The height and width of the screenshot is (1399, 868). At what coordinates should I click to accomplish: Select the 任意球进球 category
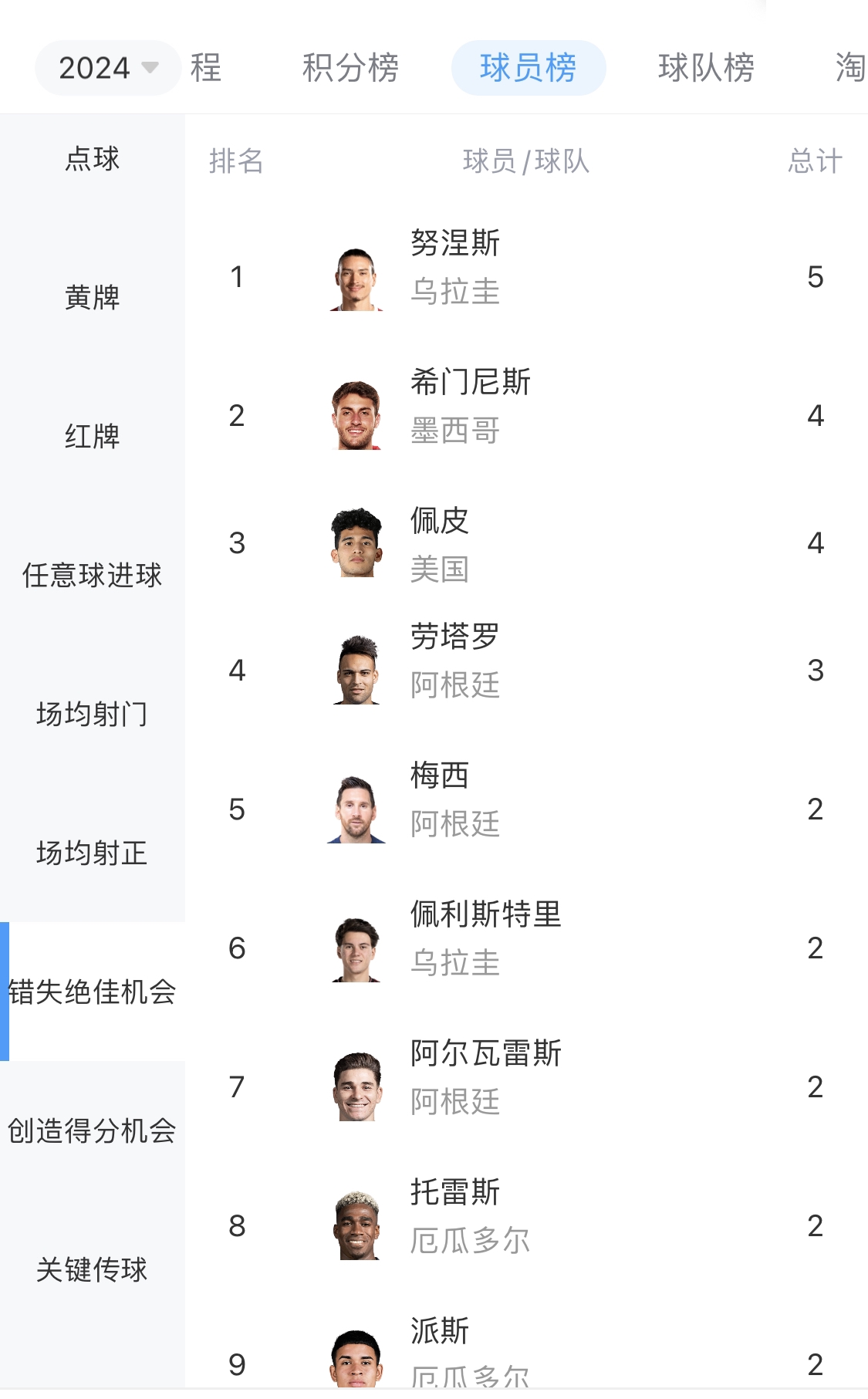click(x=93, y=575)
